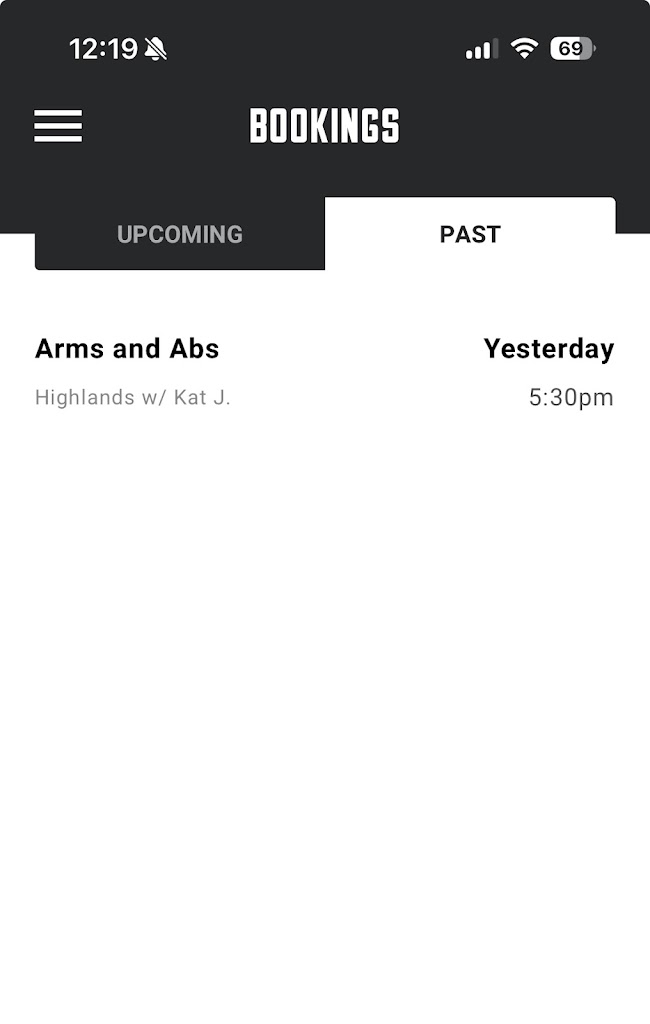Switch to the Upcoming tab

tap(180, 234)
